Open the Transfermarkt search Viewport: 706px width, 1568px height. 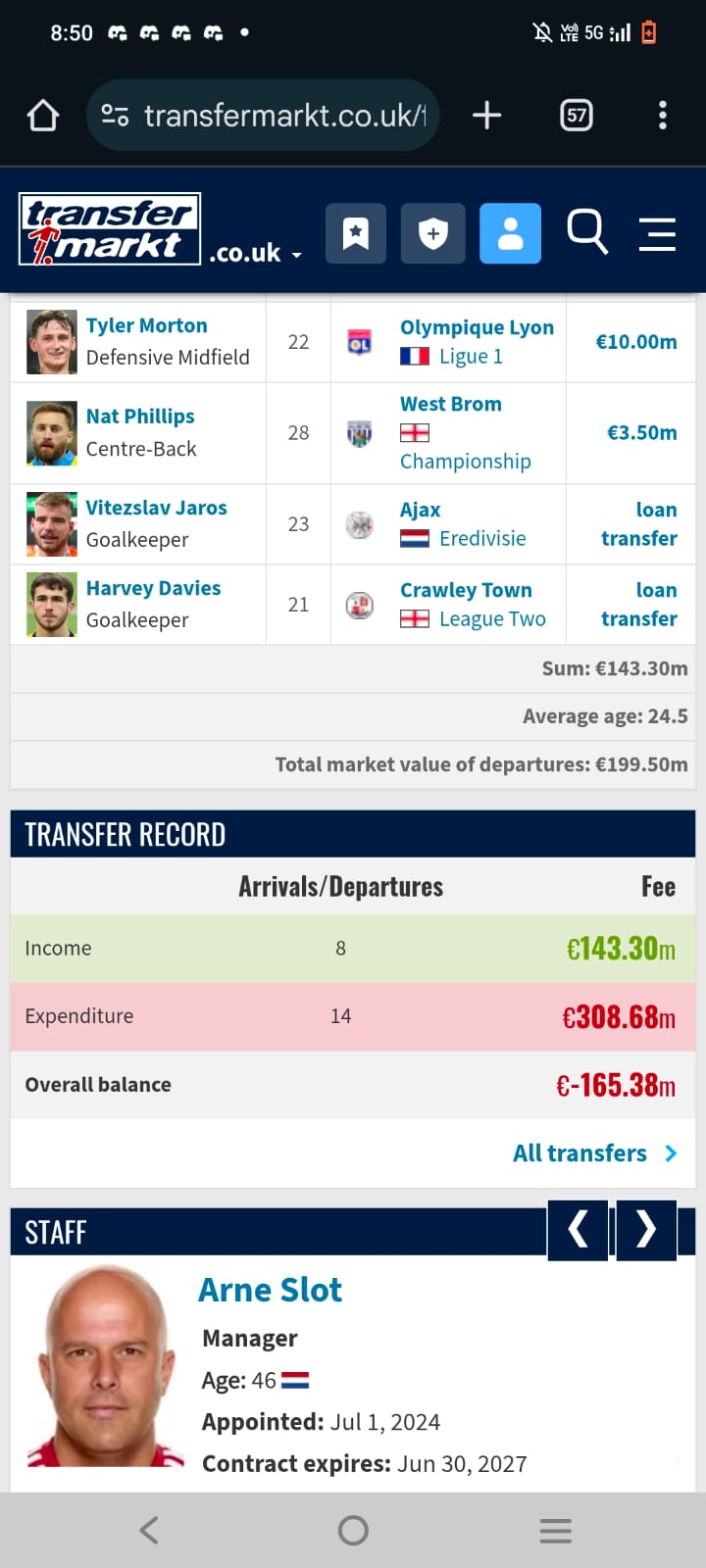click(587, 233)
